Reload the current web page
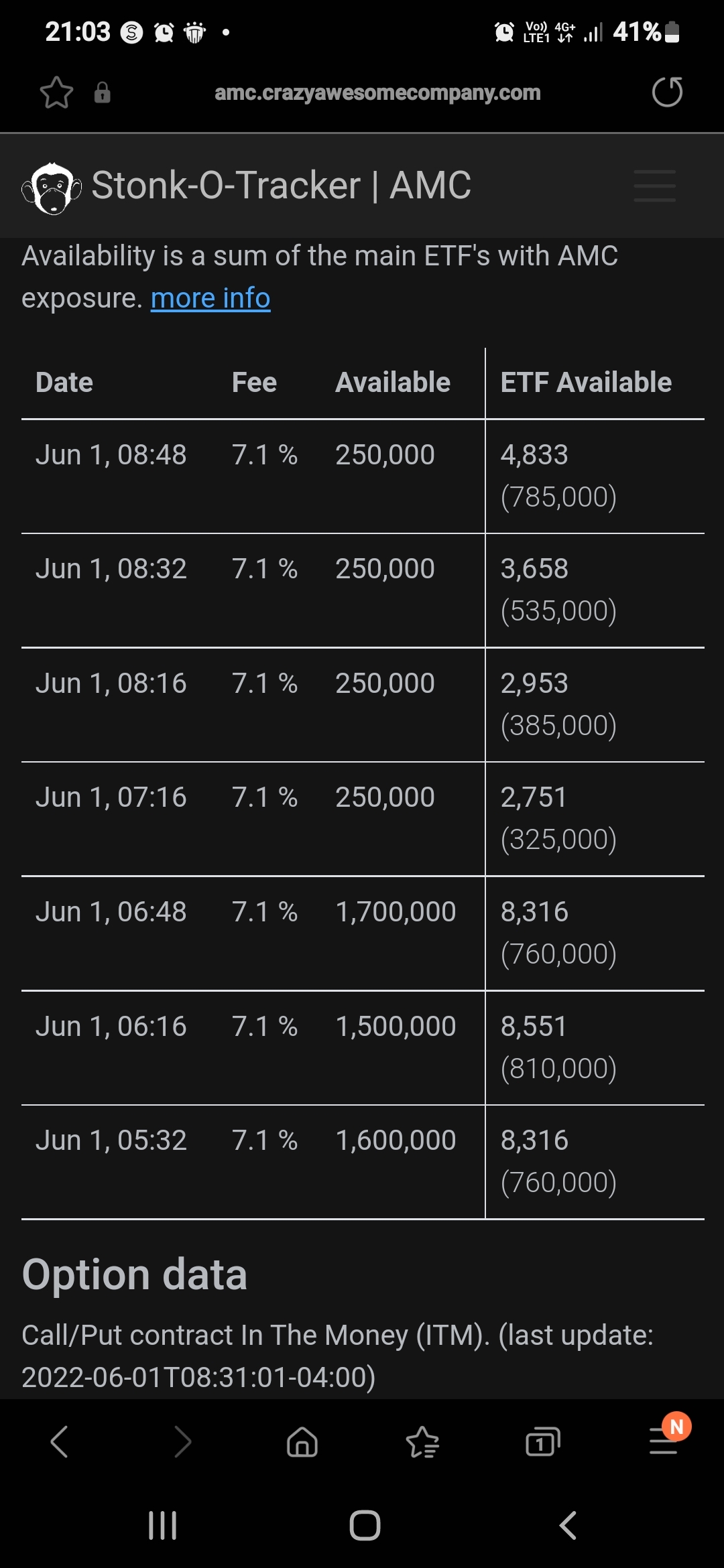 pos(667,92)
